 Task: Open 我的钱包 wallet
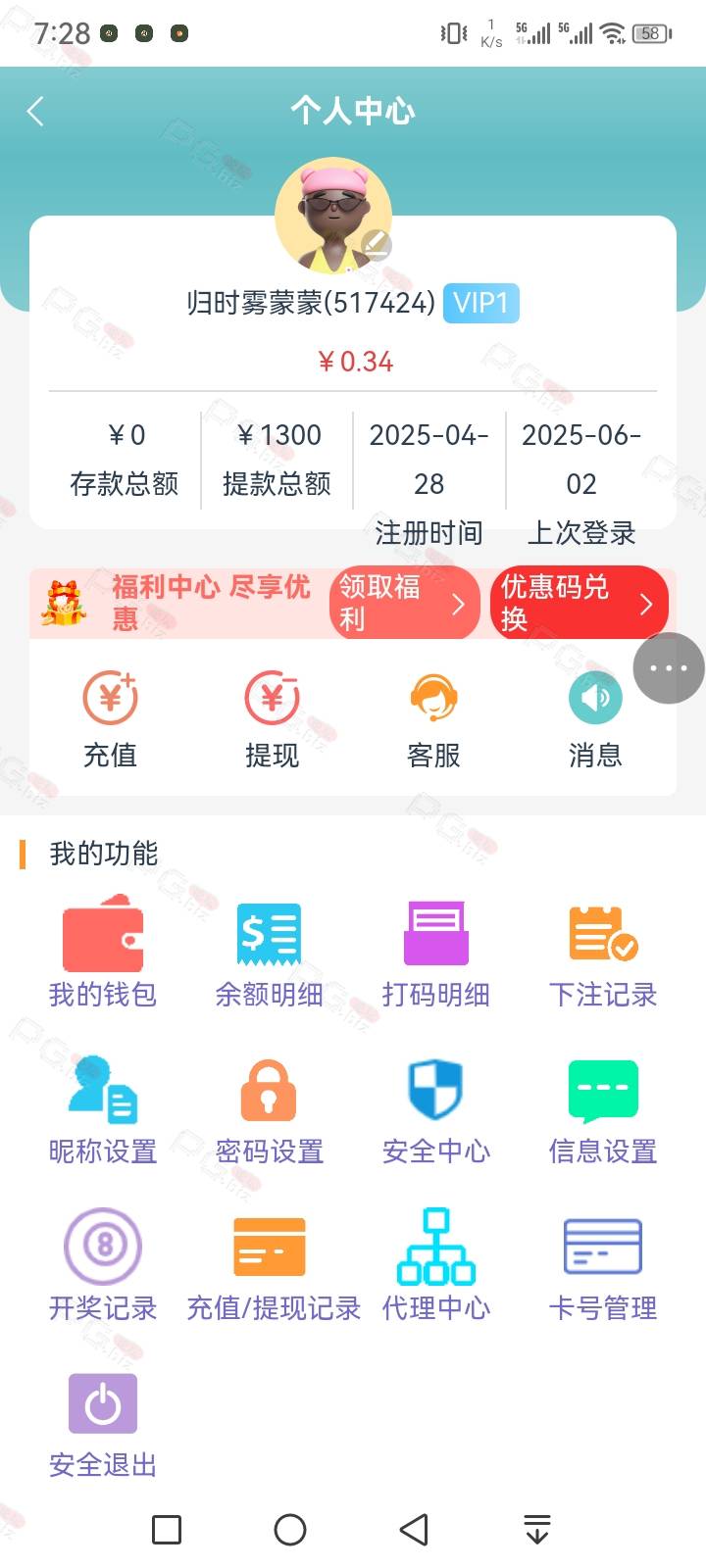pyautogui.click(x=103, y=953)
